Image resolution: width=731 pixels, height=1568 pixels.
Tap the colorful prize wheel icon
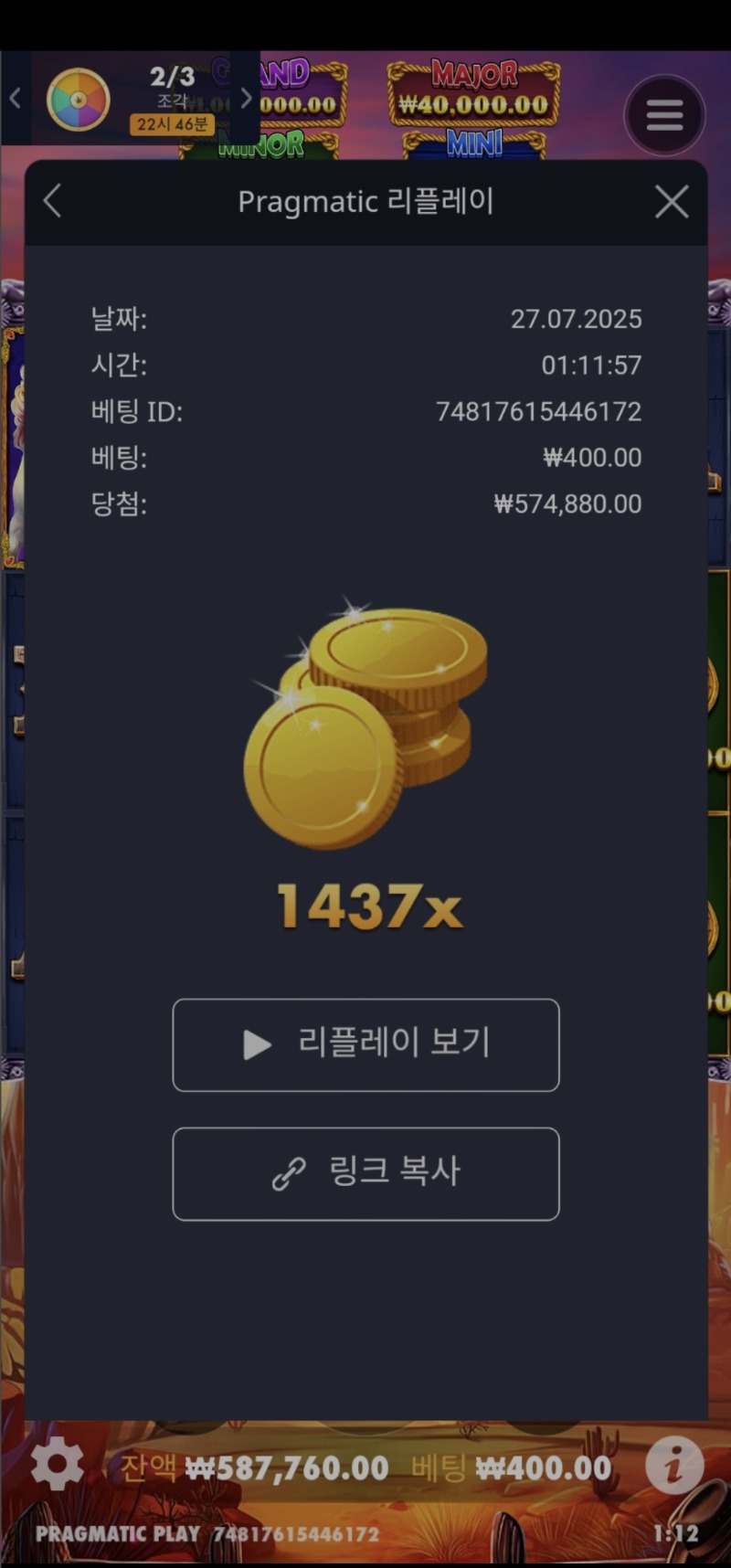[79, 100]
